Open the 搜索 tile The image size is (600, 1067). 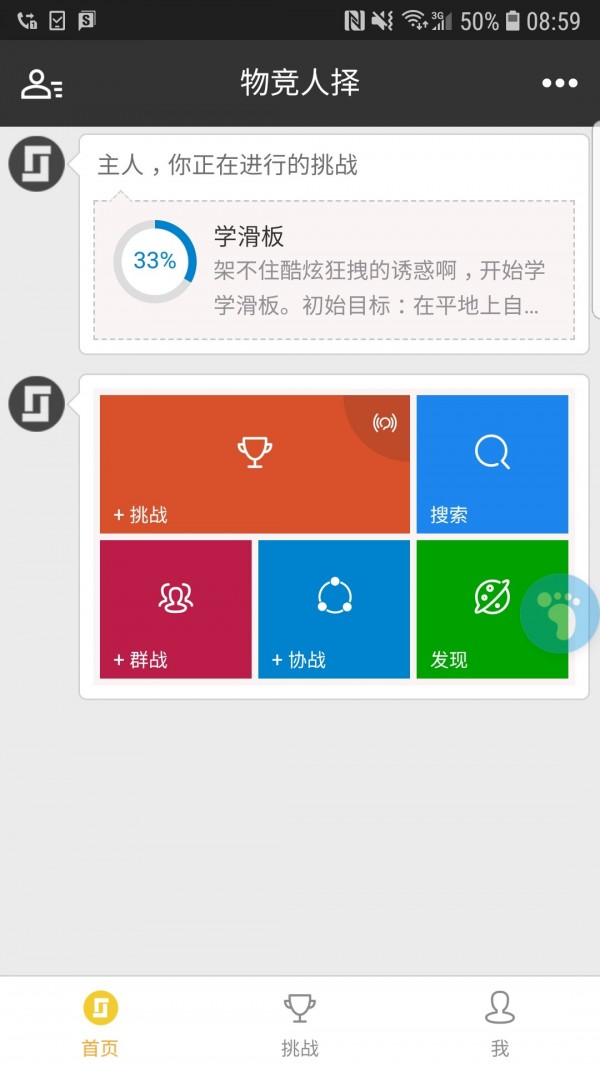click(x=492, y=465)
